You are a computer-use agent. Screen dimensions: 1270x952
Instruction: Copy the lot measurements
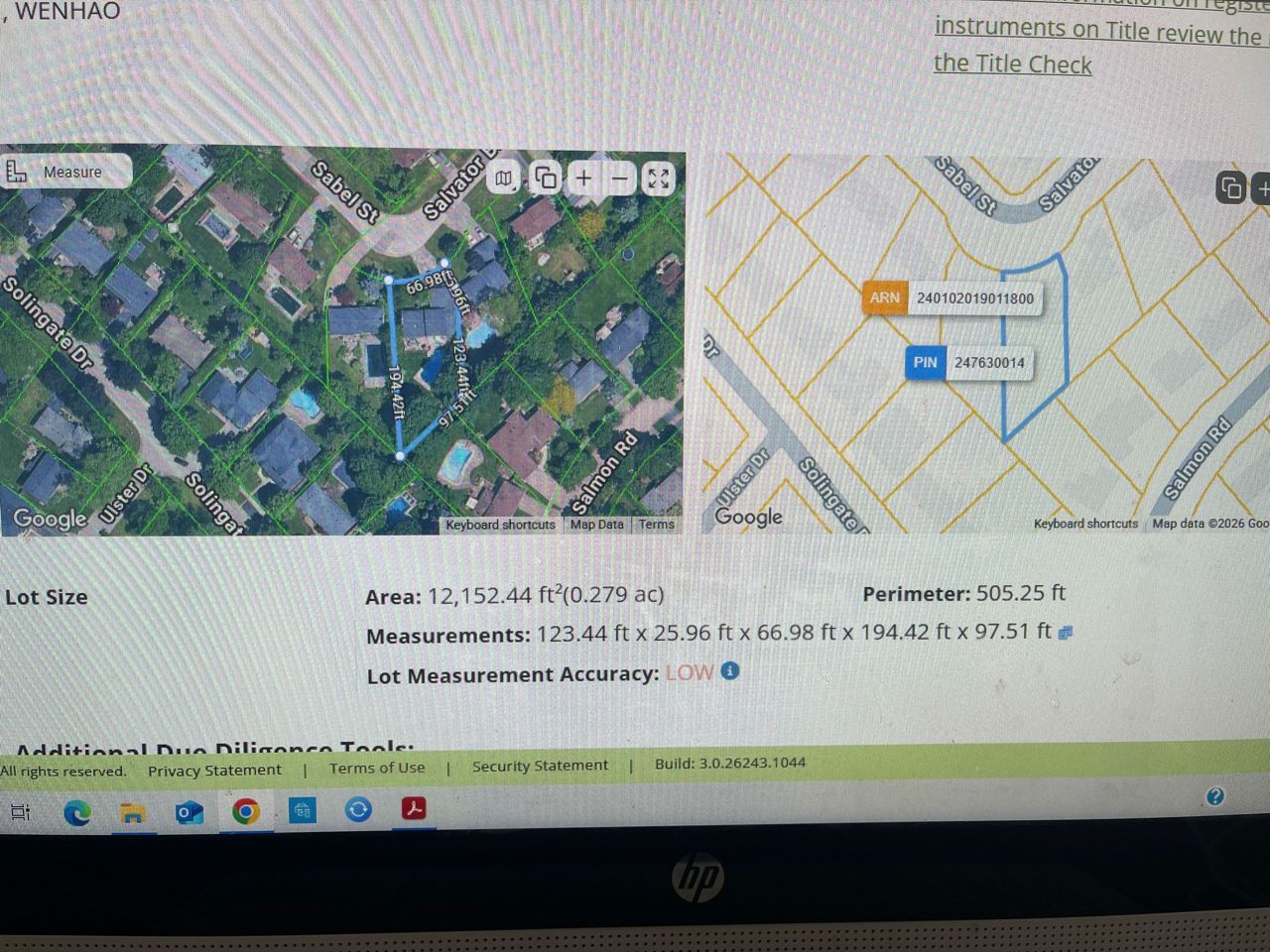click(1066, 633)
